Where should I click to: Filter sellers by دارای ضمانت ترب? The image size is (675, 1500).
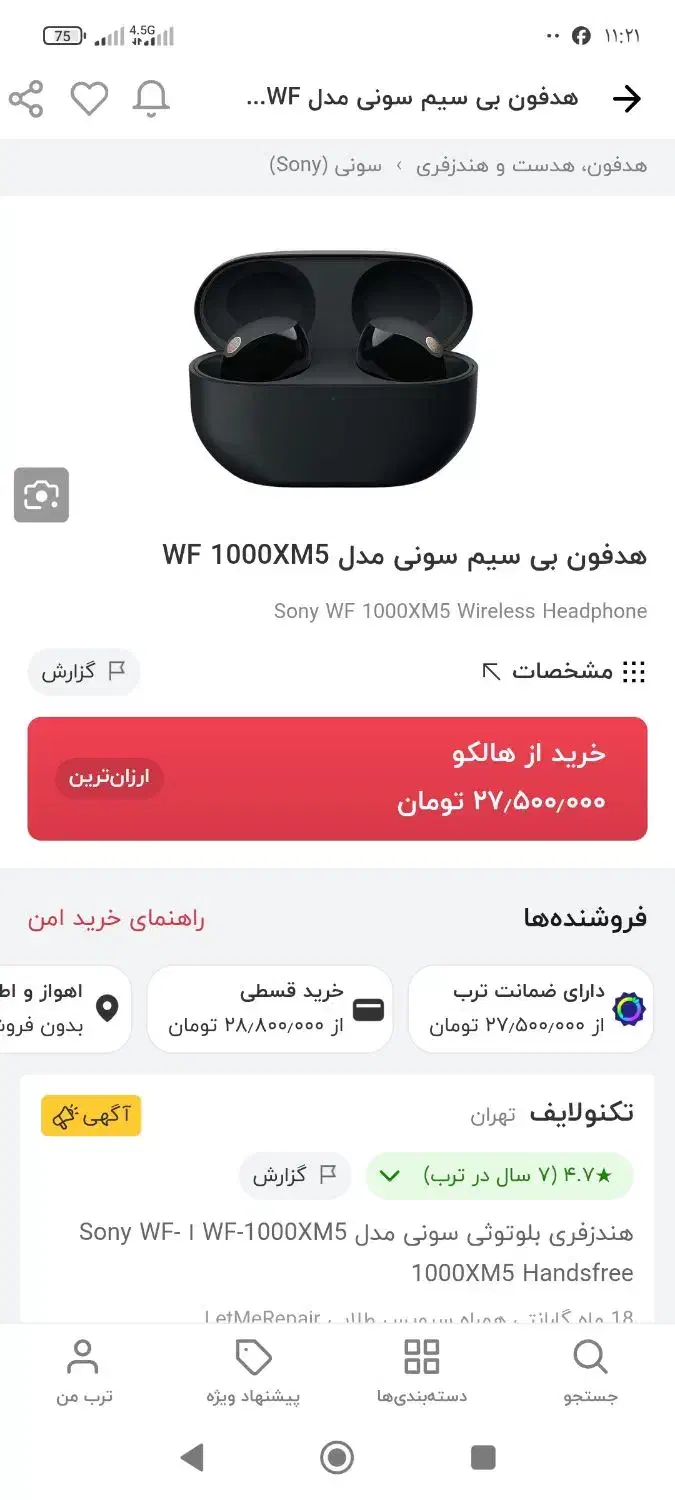pyautogui.click(x=530, y=1009)
